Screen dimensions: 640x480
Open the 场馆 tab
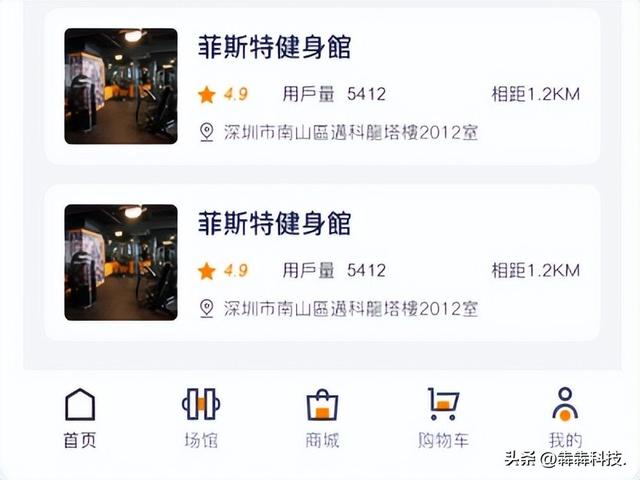[200, 417]
